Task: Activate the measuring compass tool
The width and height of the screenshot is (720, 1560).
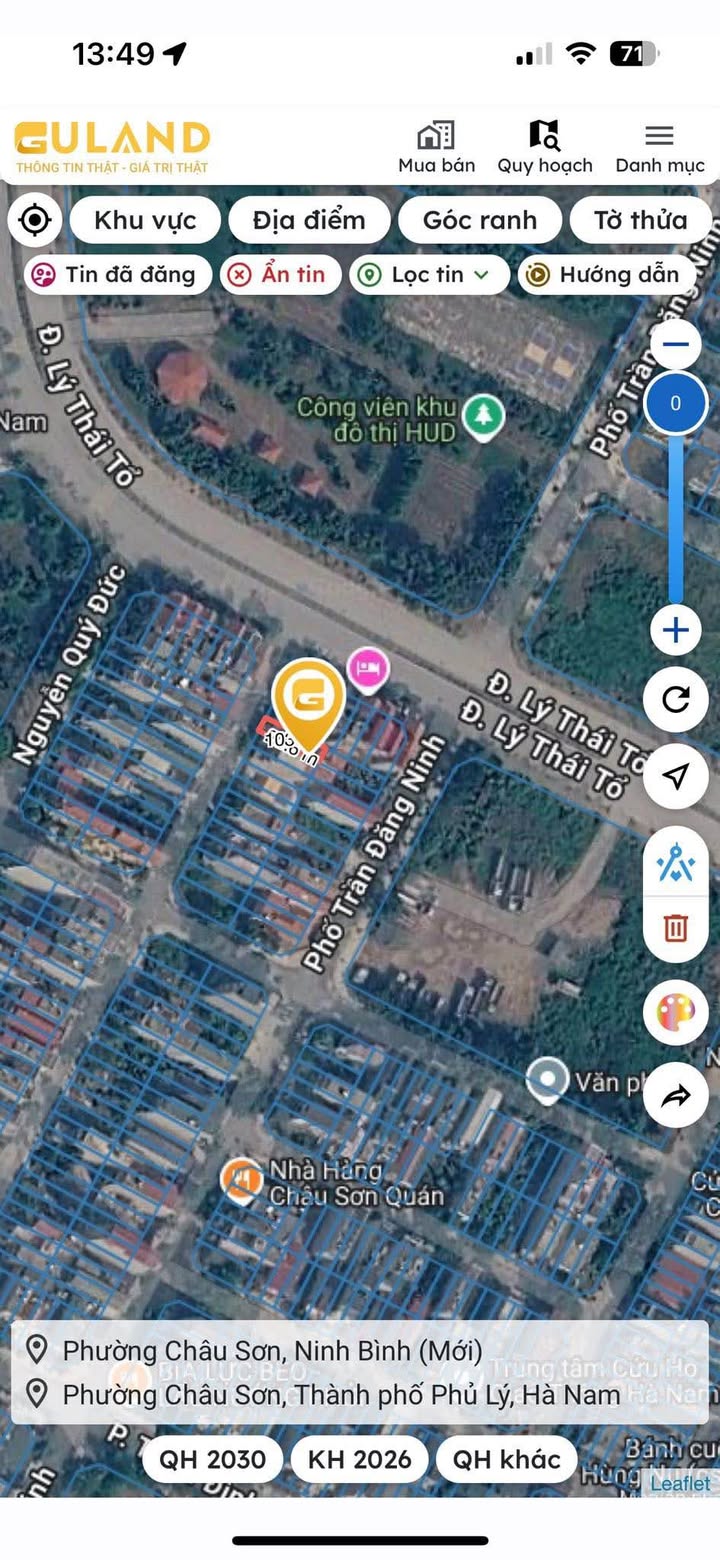Action: click(676, 862)
